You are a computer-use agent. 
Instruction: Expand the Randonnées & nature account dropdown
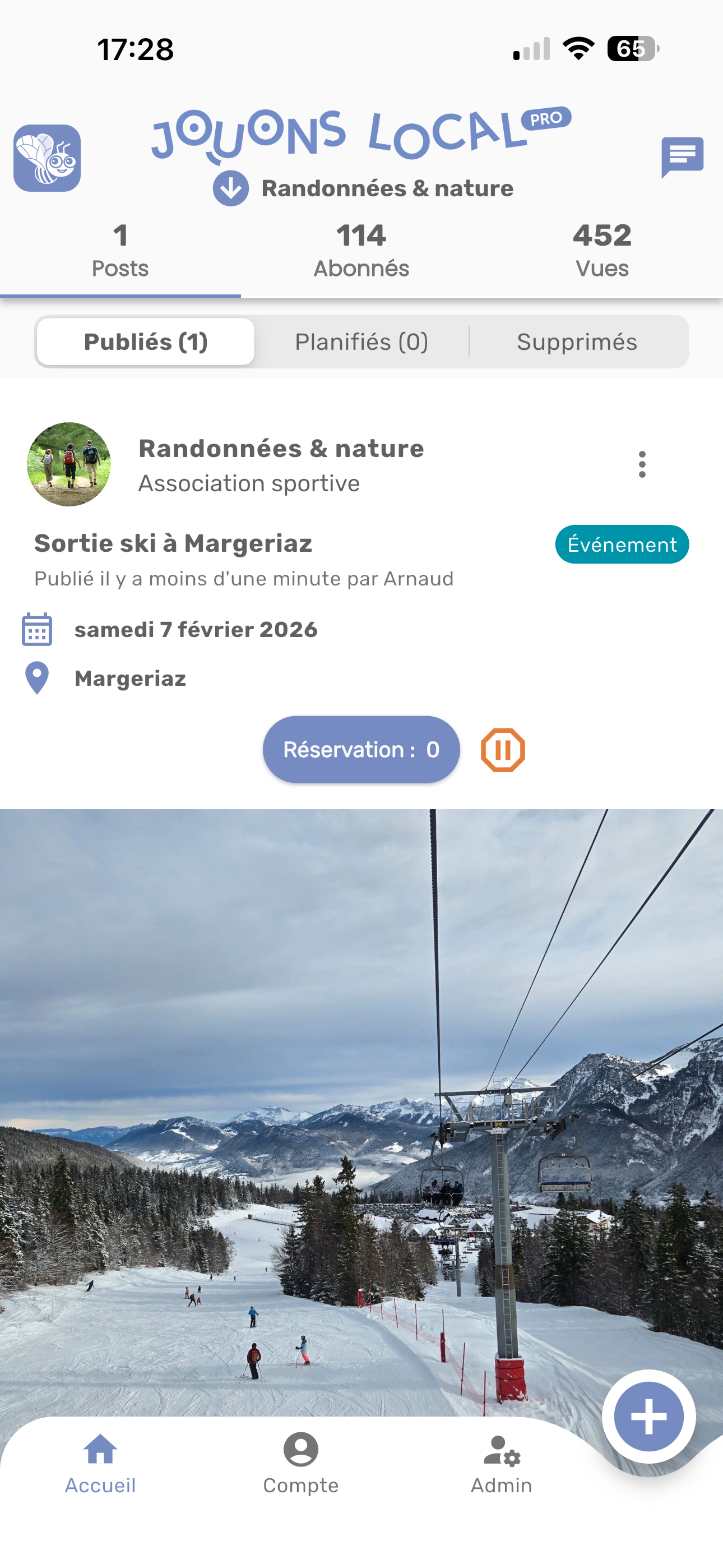(231, 188)
